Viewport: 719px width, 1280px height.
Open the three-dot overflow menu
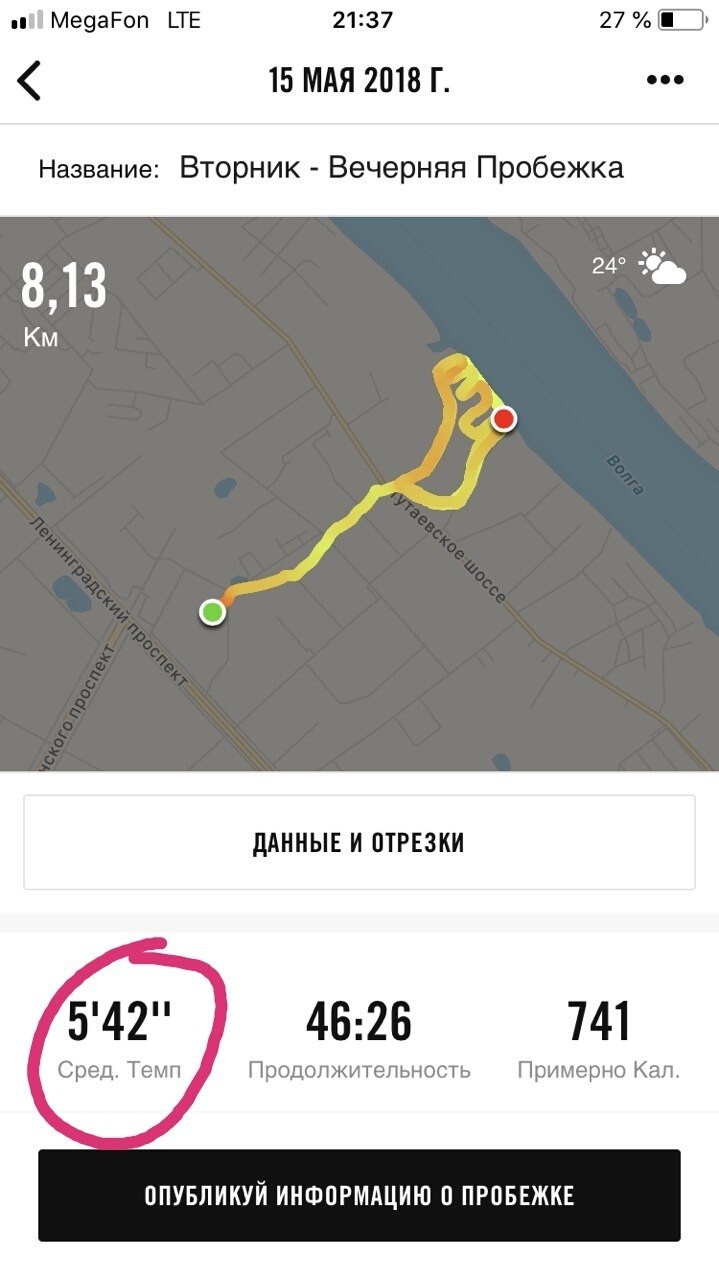point(665,81)
